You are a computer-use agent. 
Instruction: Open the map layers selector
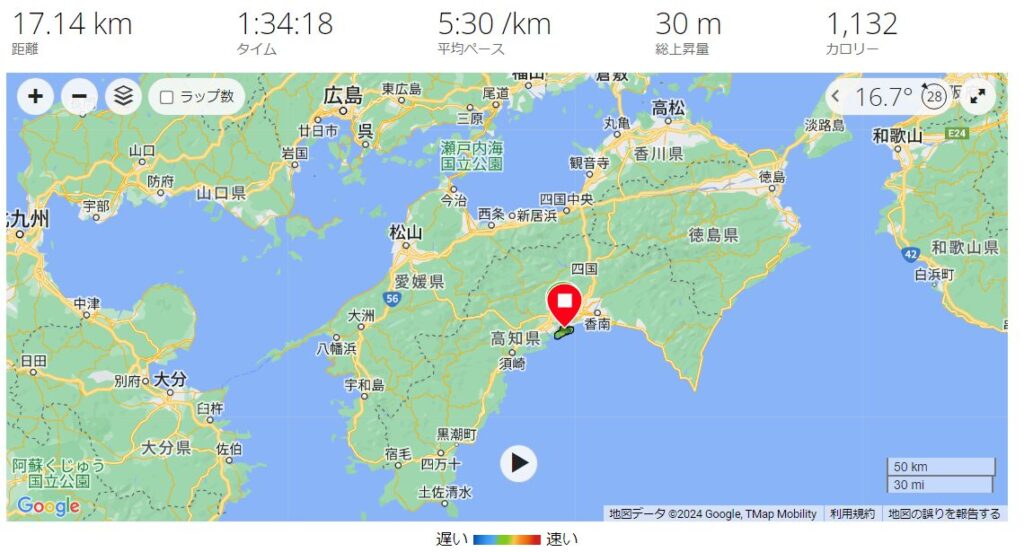pos(123,97)
